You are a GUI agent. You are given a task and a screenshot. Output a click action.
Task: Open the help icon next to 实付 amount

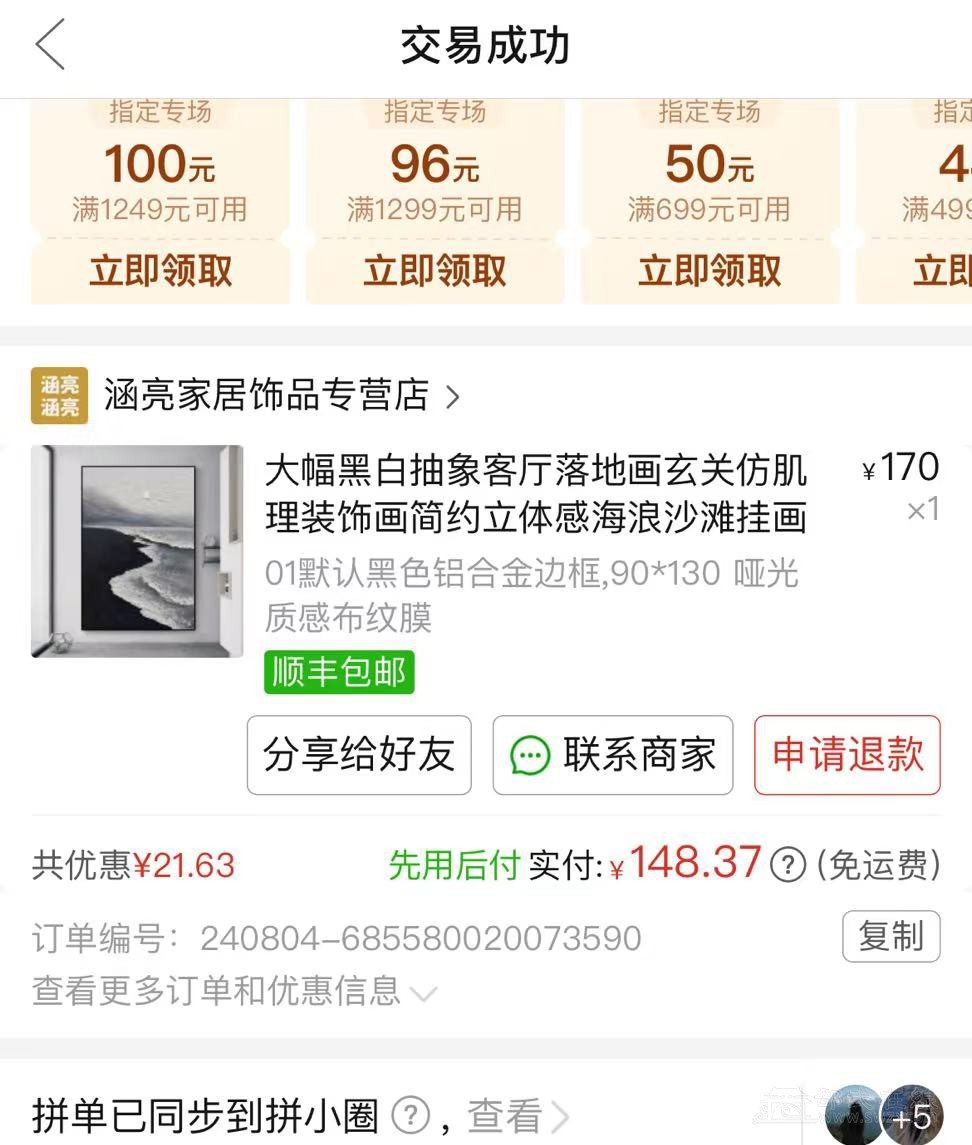[x=788, y=865]
